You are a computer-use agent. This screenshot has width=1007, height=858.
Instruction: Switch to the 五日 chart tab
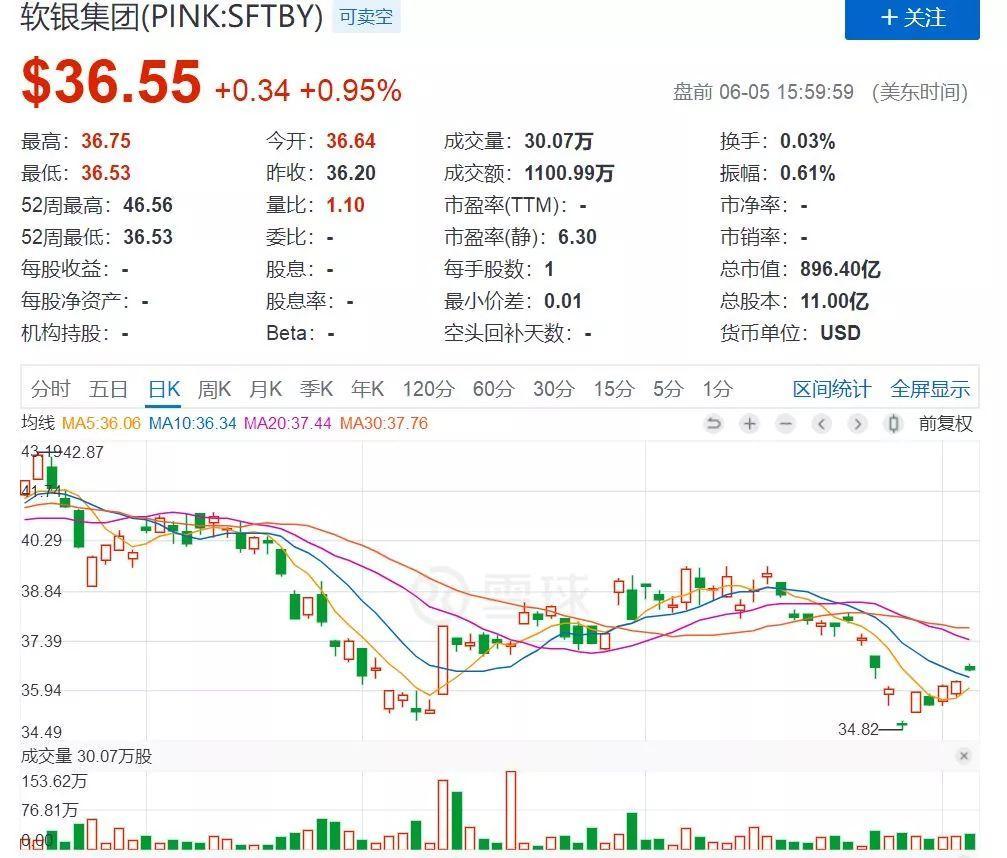point(108,389)
